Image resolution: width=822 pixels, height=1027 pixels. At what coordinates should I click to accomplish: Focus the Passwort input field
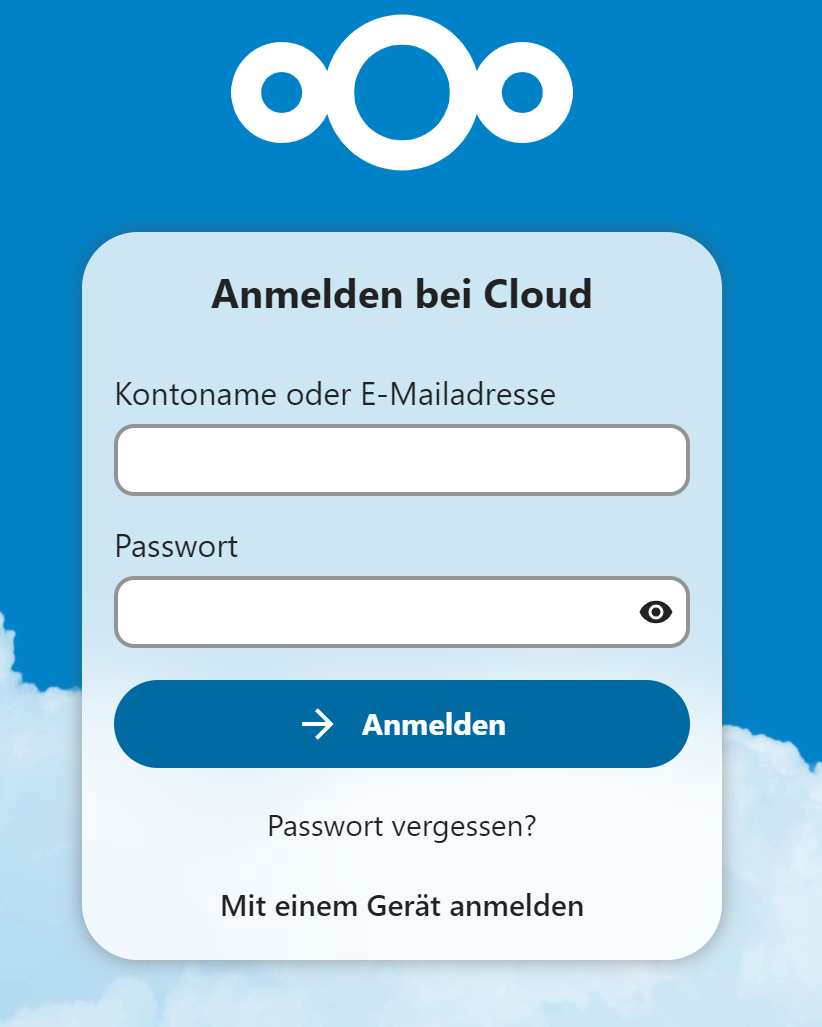380,612
